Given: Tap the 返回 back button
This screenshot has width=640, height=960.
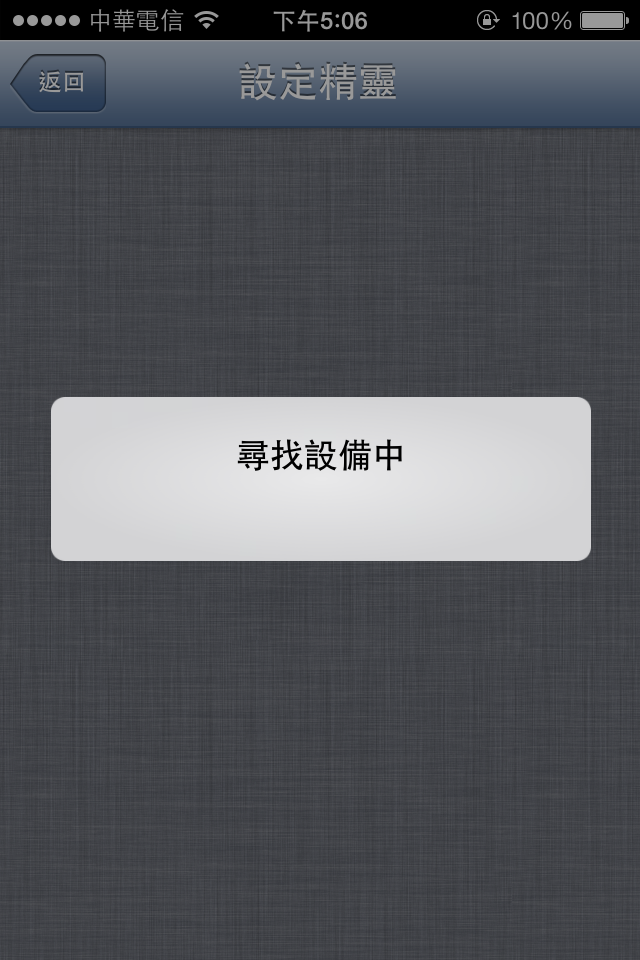Looking at the screenshot, I should [59, 83].
